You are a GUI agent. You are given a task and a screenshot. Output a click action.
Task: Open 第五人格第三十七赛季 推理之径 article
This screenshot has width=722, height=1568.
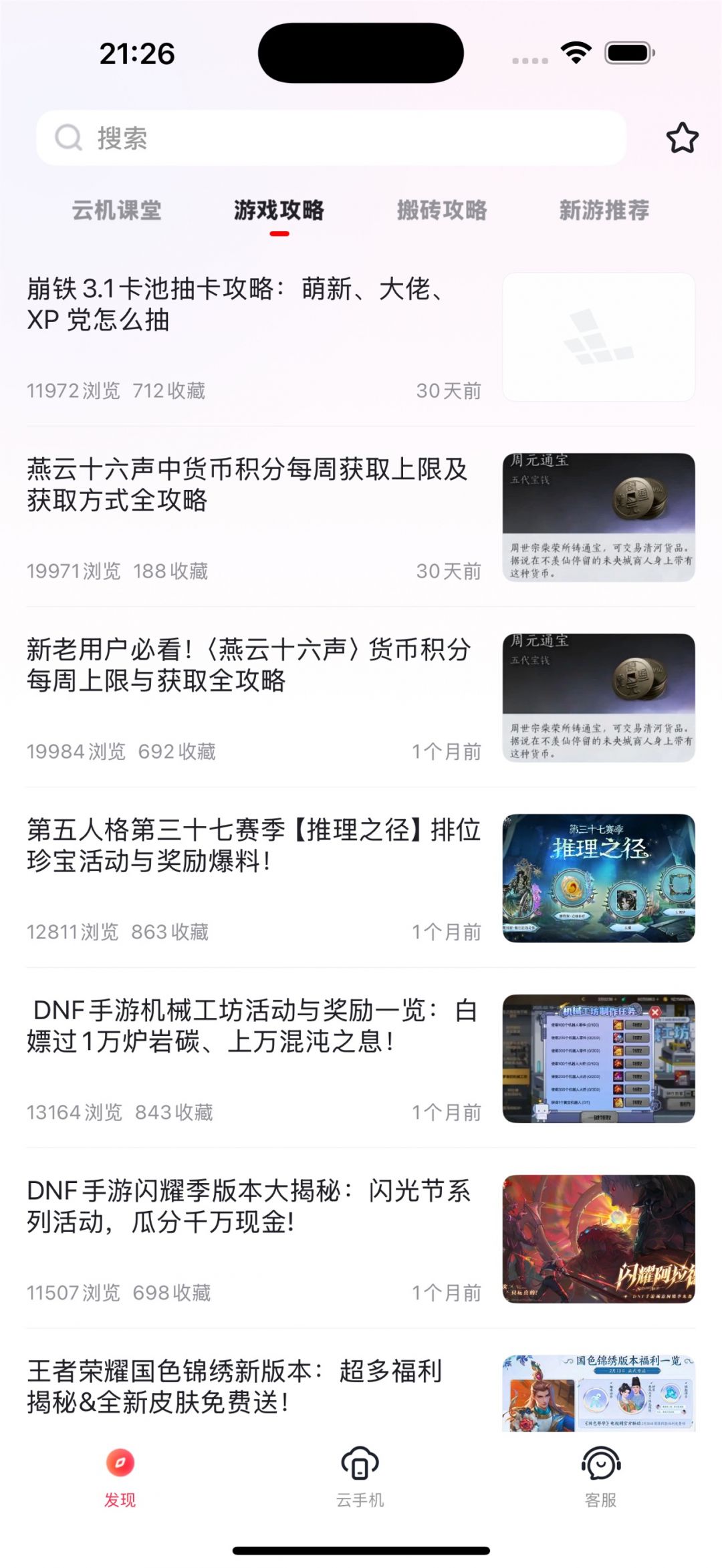coord(361,878)
